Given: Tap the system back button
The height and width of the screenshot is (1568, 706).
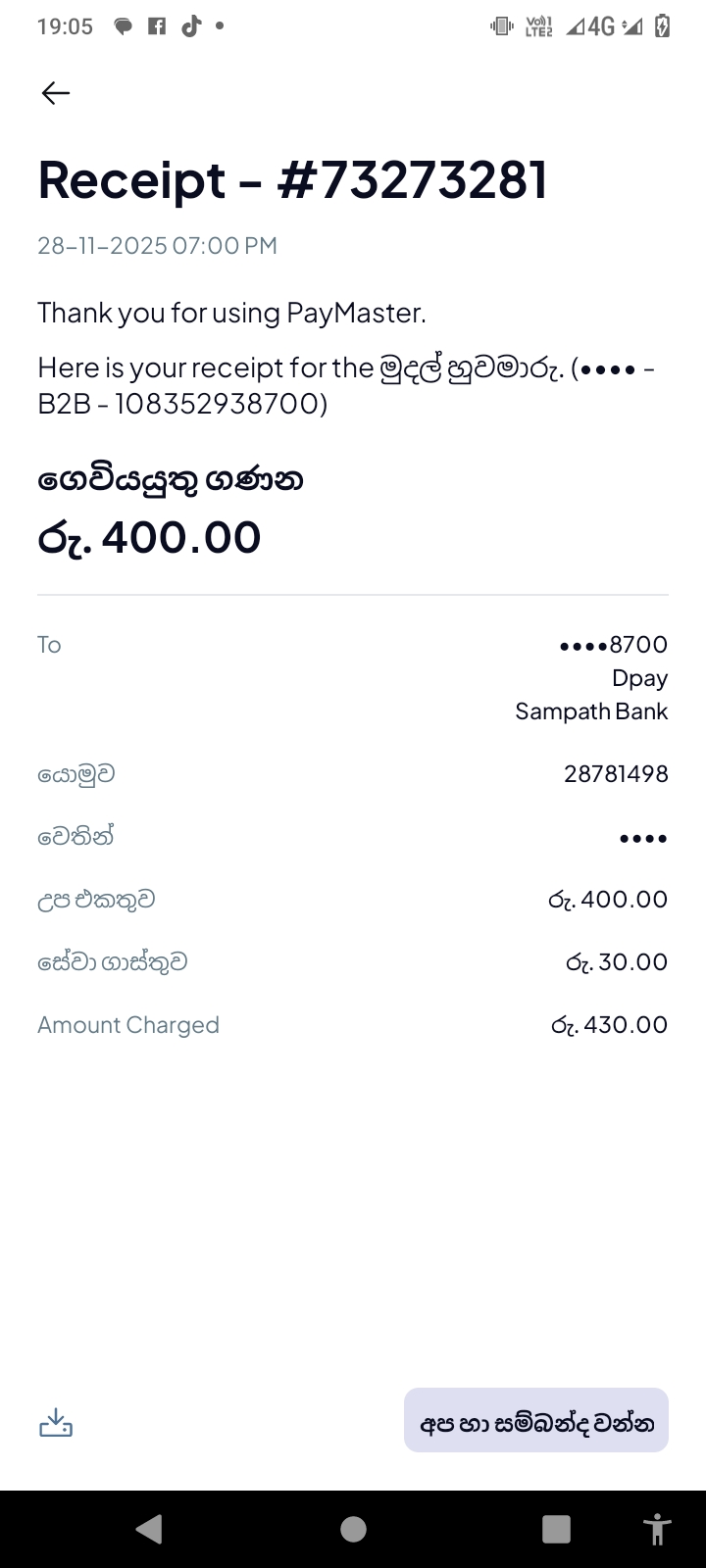Looking at the screenshot, I should click(x=149, y=1529).
